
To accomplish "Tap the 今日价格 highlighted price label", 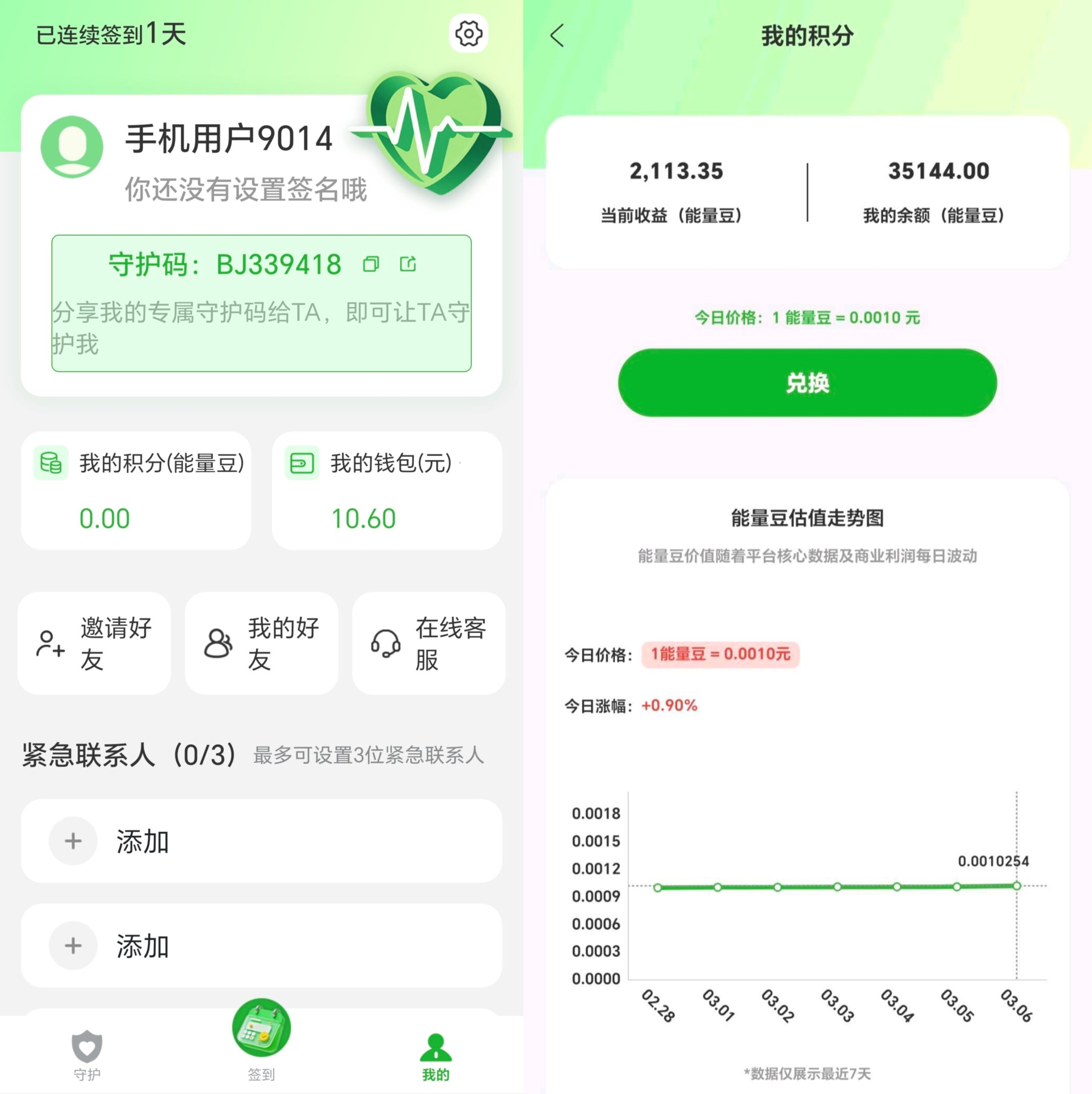I will point(720,655).
